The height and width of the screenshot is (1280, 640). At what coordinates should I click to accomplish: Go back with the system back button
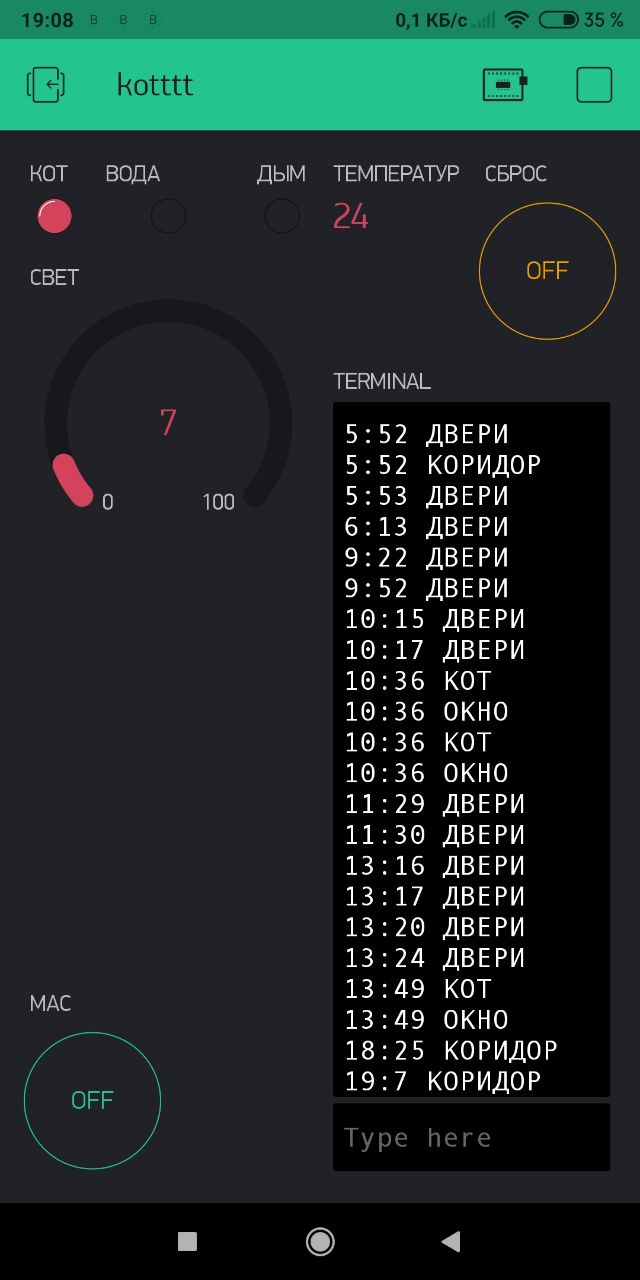[x=451, y=1241]
